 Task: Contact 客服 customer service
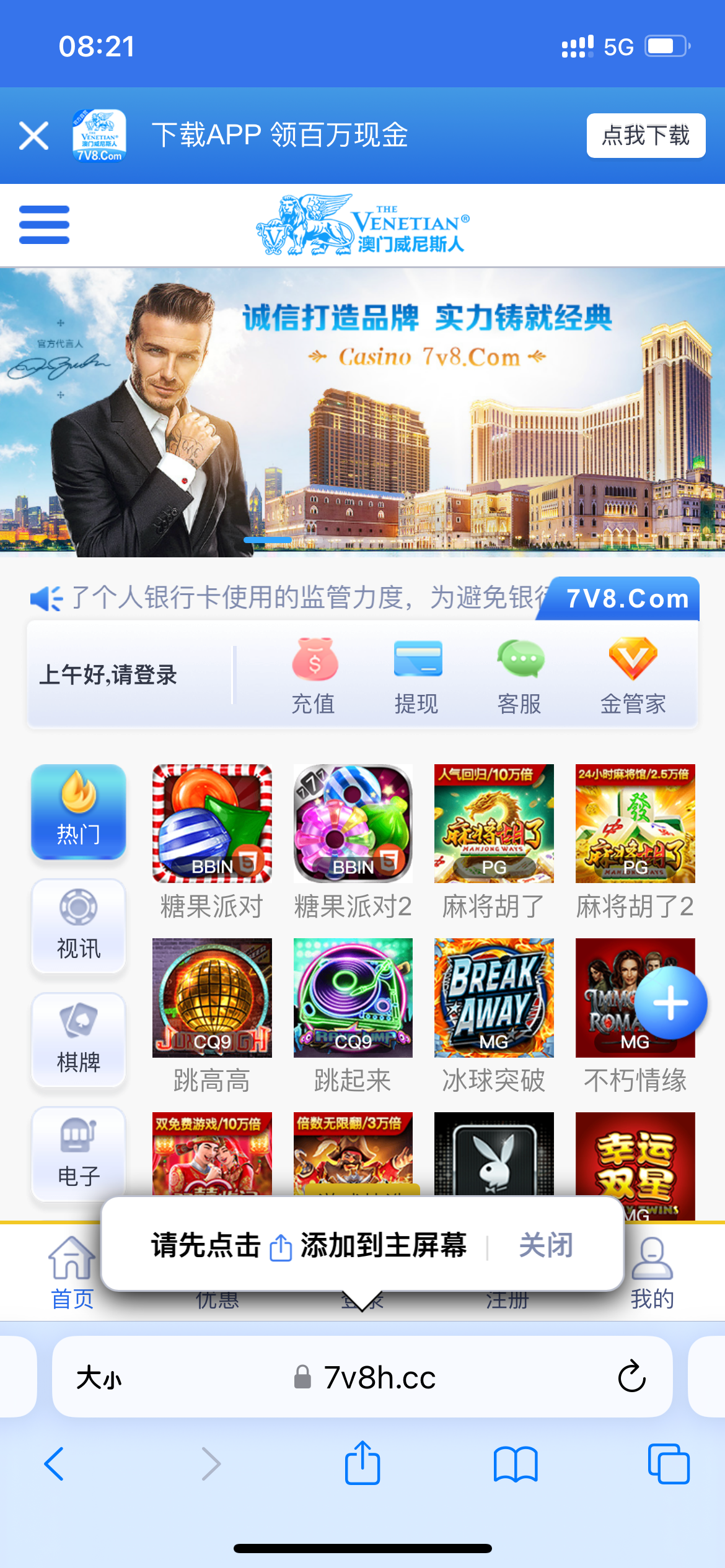(520, 676)
